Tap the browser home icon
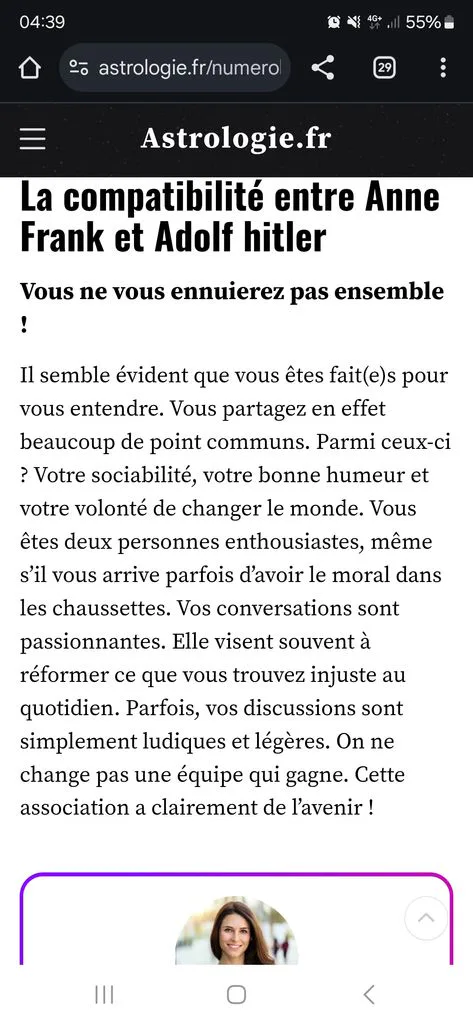The height and width of the screenshot is (1024, 473). point(29,68)
